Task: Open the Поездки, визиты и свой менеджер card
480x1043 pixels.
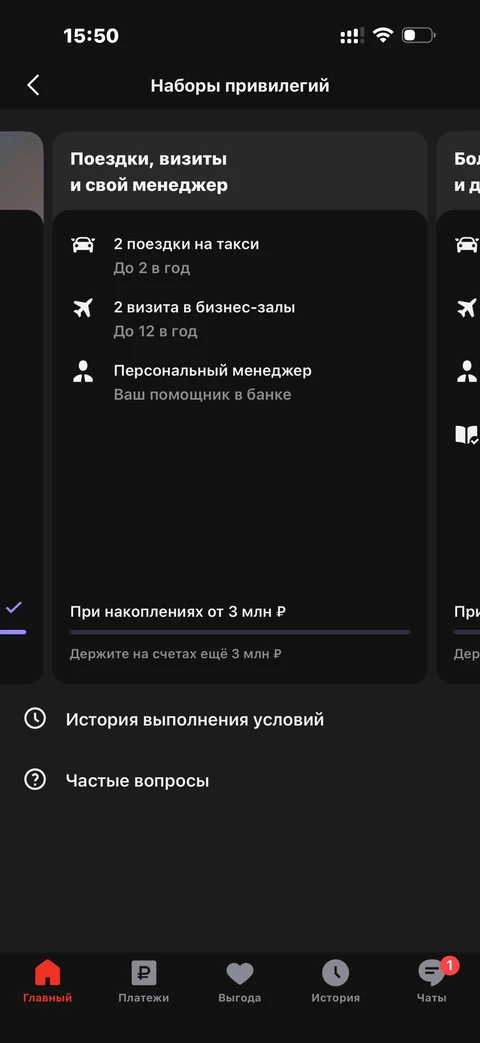Action: [x=239, y=407]
